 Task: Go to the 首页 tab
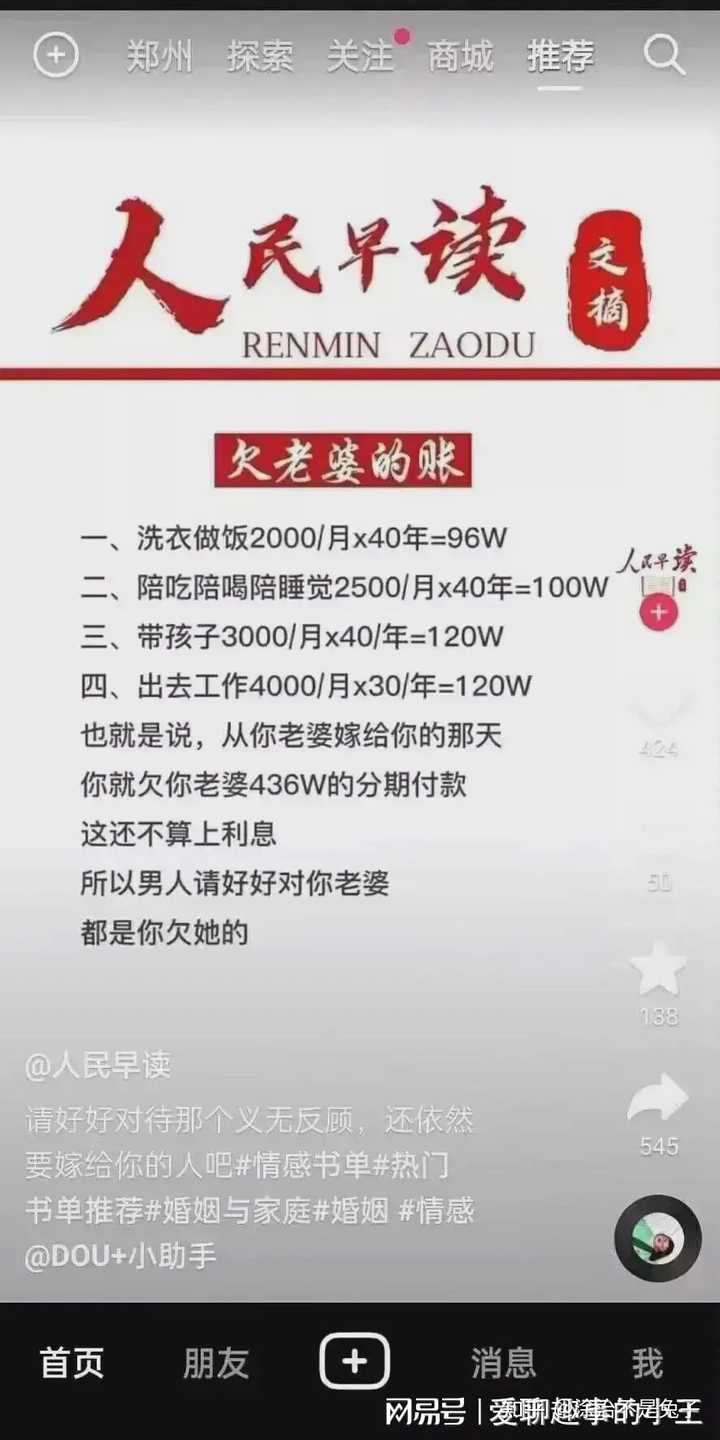point(71,1363)
